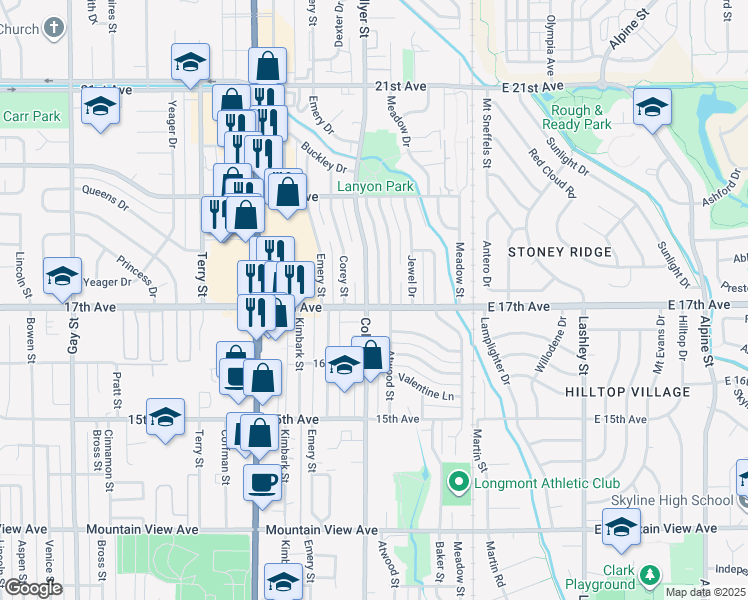748x600 pixels.
Task: Tap the school marker next to Carr Park
Action: [x=100, y=109]
